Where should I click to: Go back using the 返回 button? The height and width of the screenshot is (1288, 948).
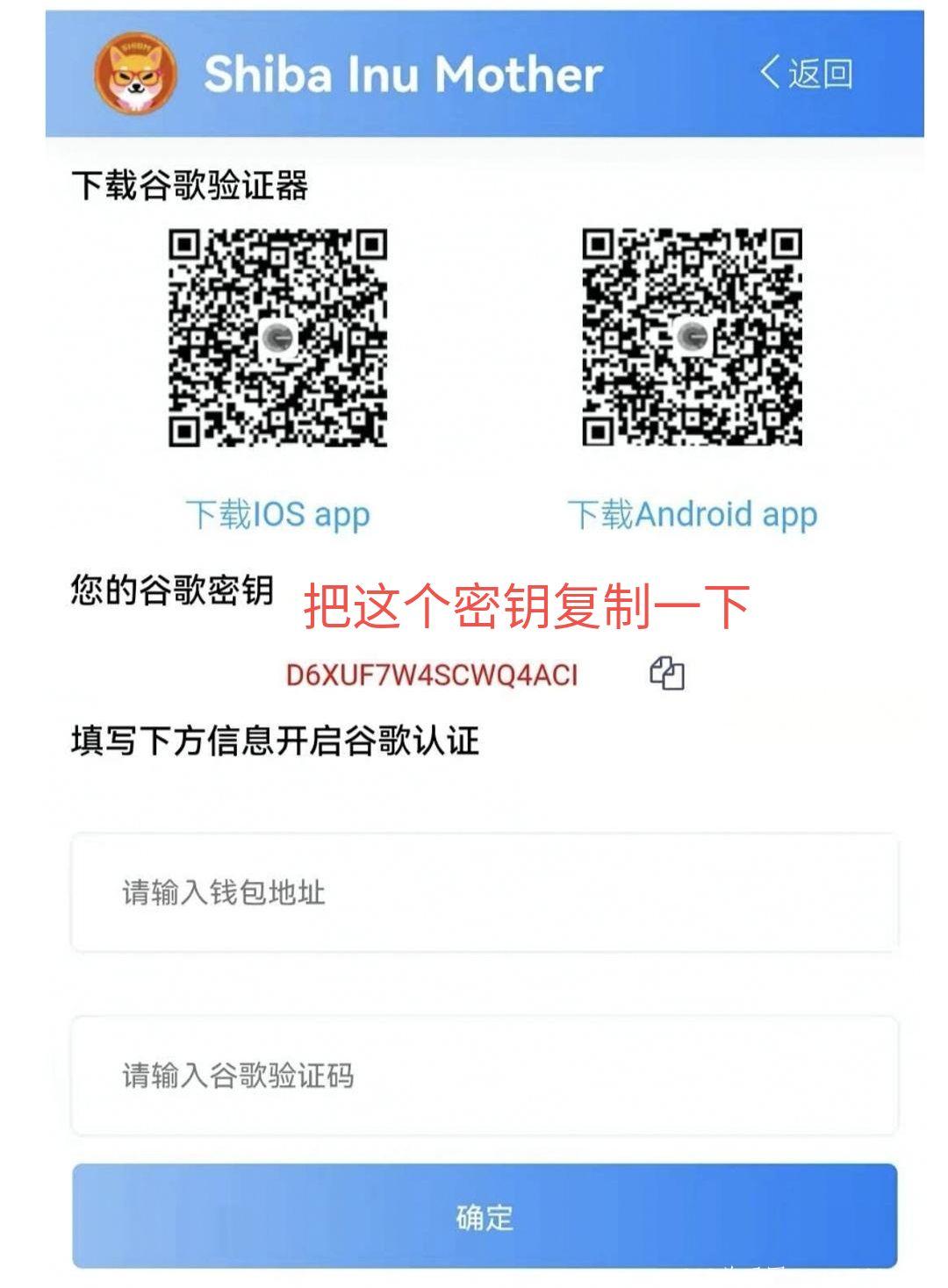pos(806,73)
